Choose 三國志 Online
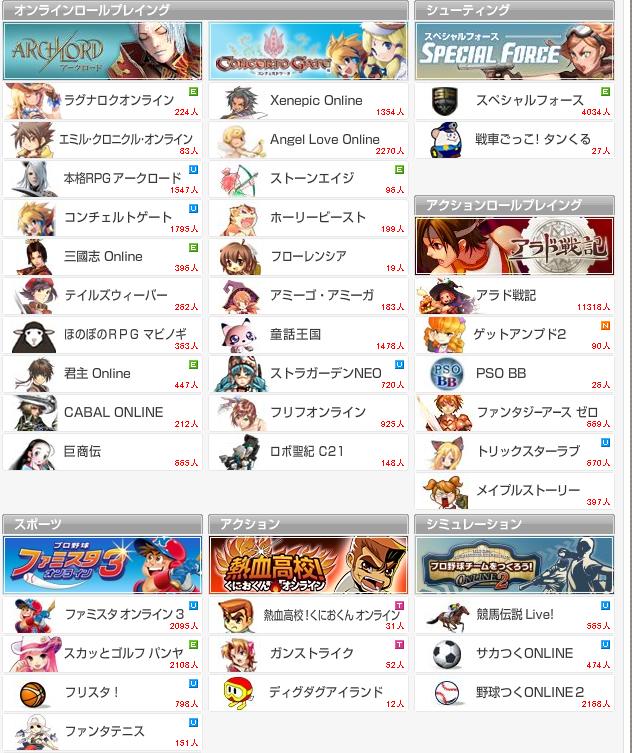This screenshot has height=753, width=632. [102, 257]
